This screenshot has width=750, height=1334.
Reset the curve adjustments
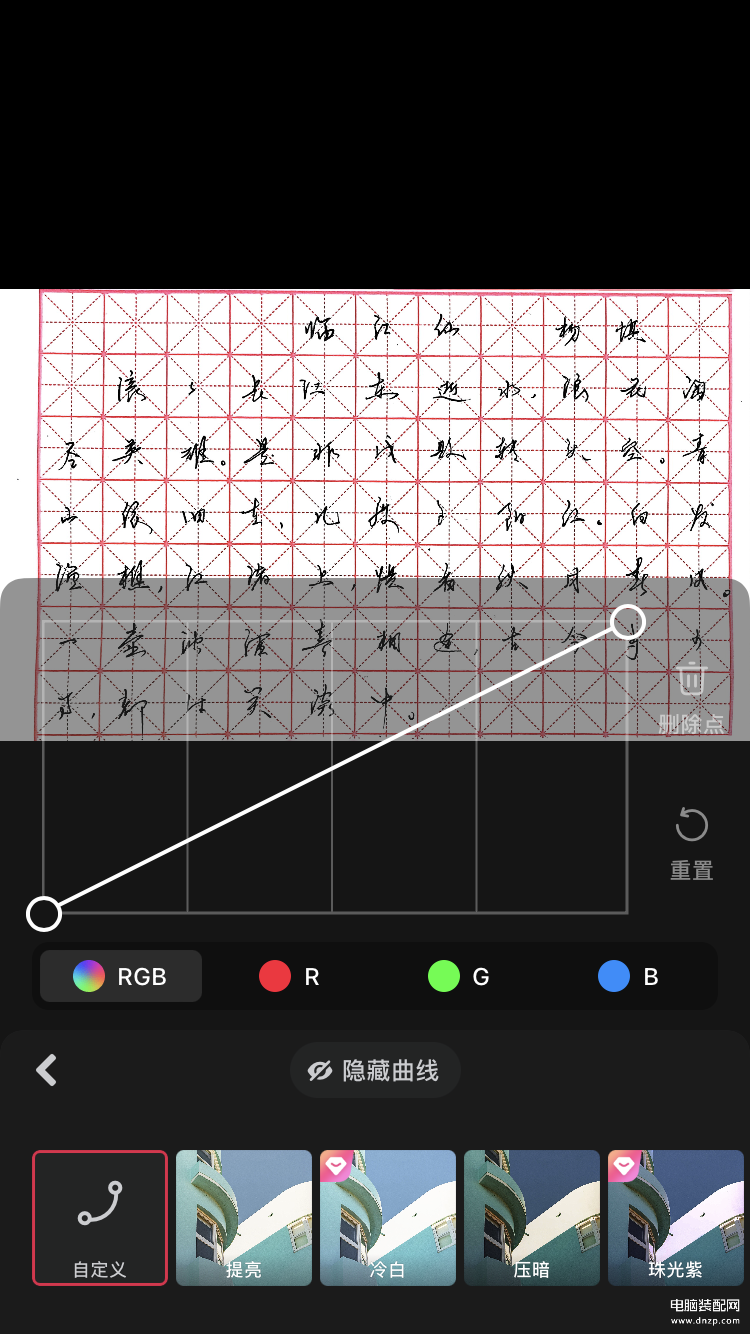pos(691,827)
